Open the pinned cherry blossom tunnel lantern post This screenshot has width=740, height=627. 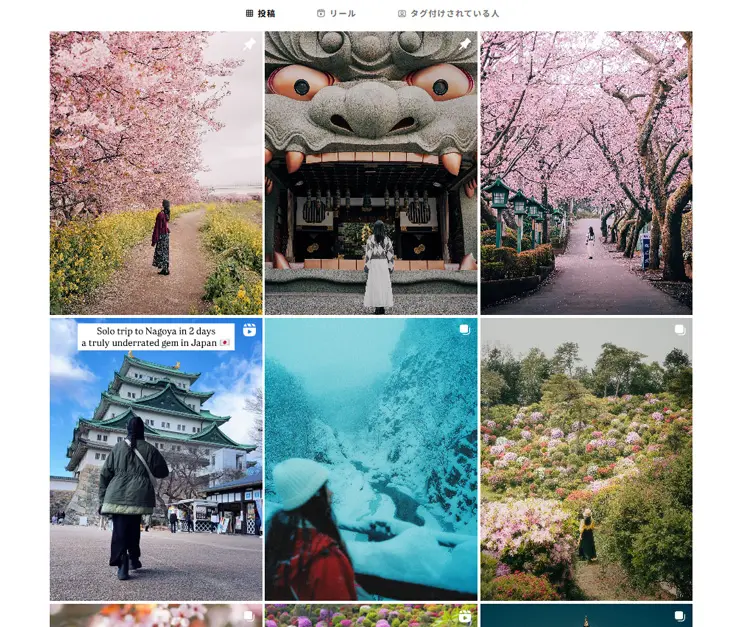point(586,173)
